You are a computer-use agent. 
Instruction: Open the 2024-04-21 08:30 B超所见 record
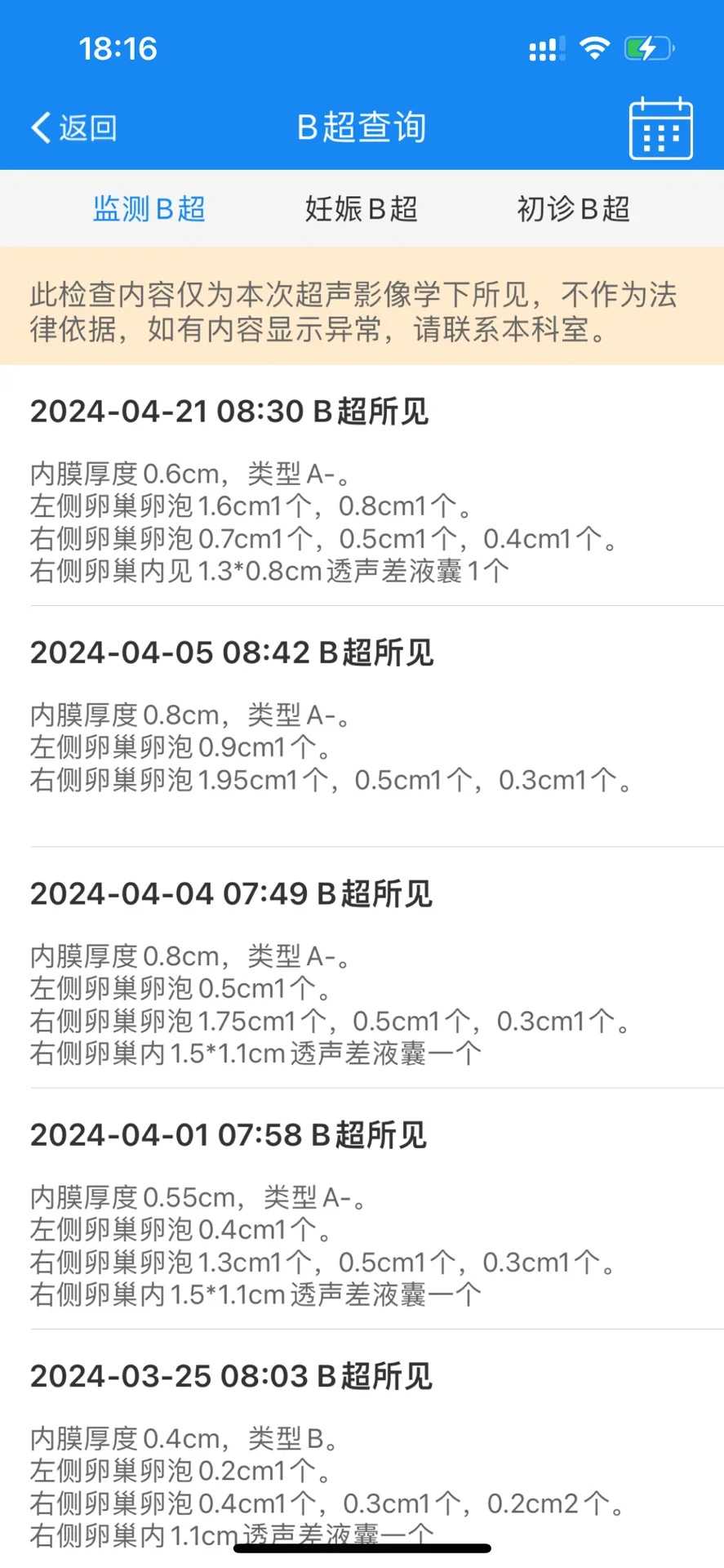[x=231, y=412]
